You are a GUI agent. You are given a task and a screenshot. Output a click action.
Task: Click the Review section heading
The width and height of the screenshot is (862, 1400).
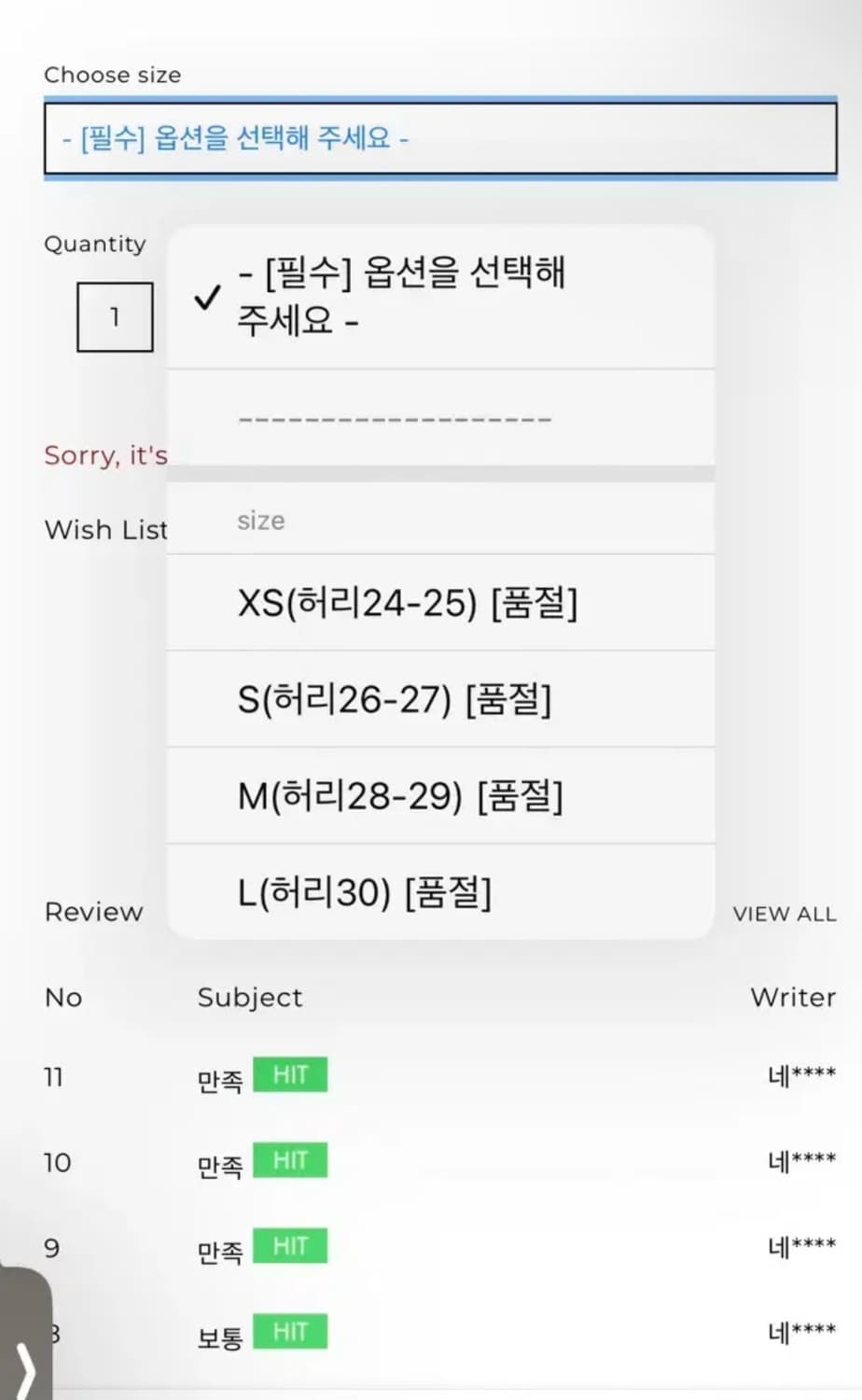tap(93, 912)
